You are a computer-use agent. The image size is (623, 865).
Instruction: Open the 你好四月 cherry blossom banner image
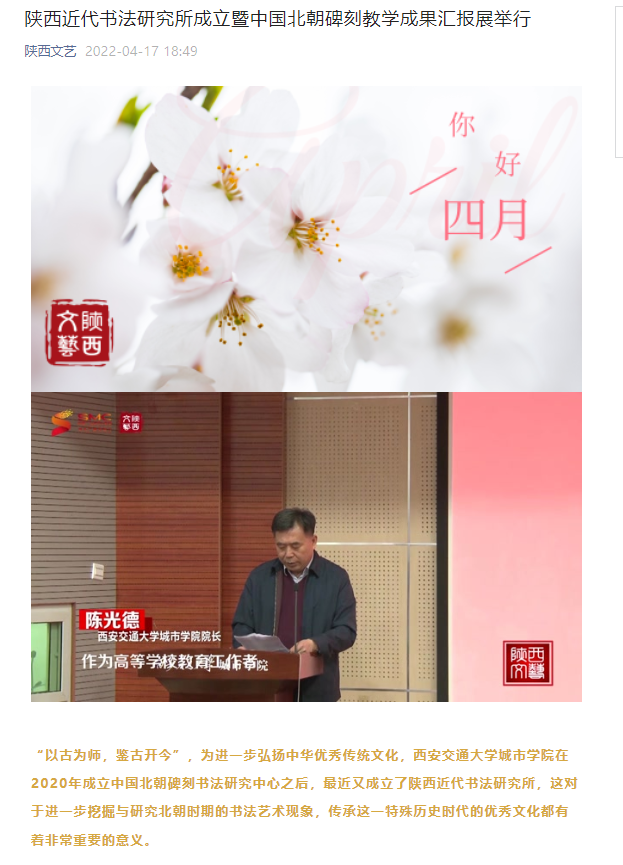click(x=306, y=238)
